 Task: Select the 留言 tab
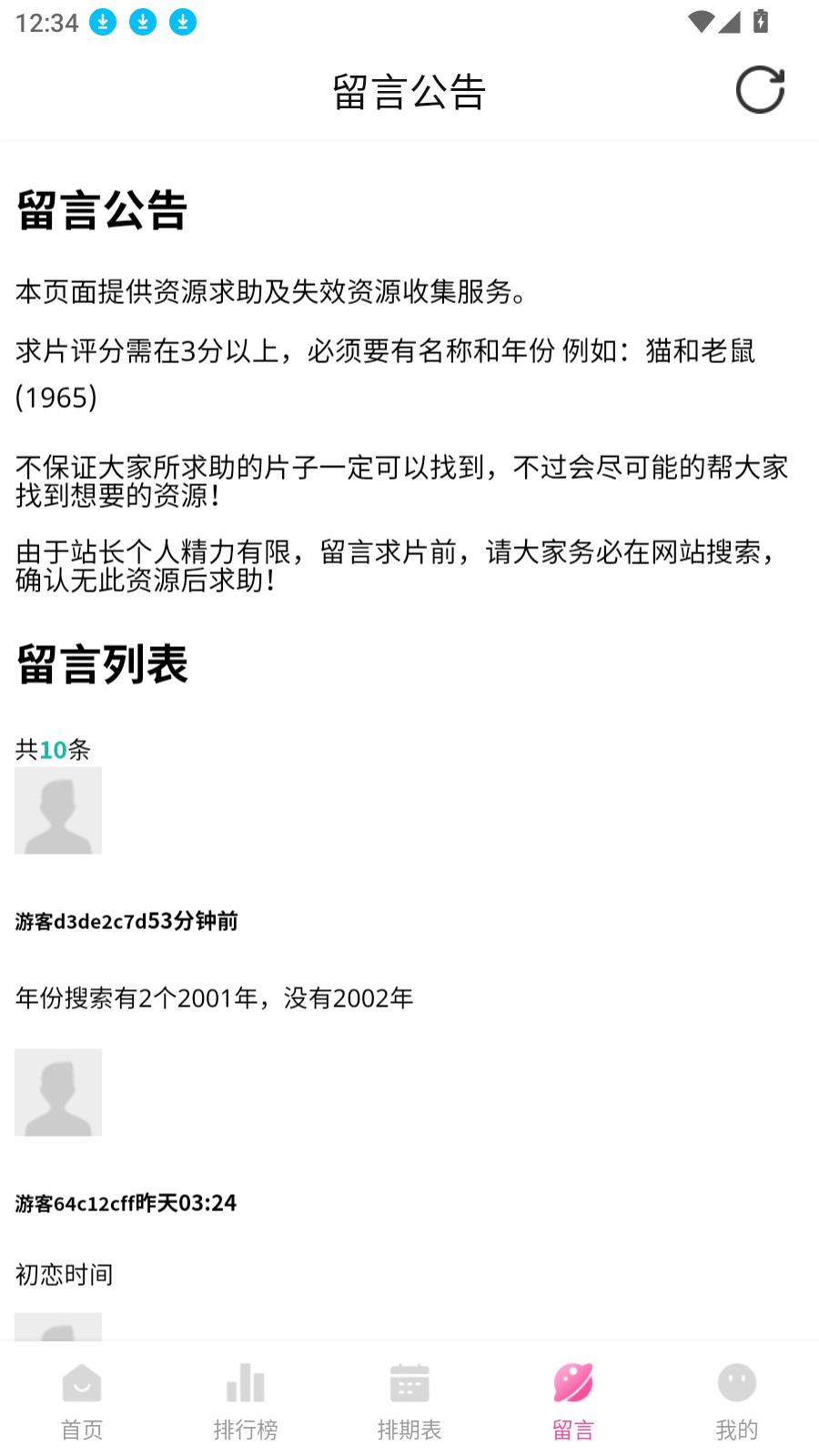coord(573,1400)
